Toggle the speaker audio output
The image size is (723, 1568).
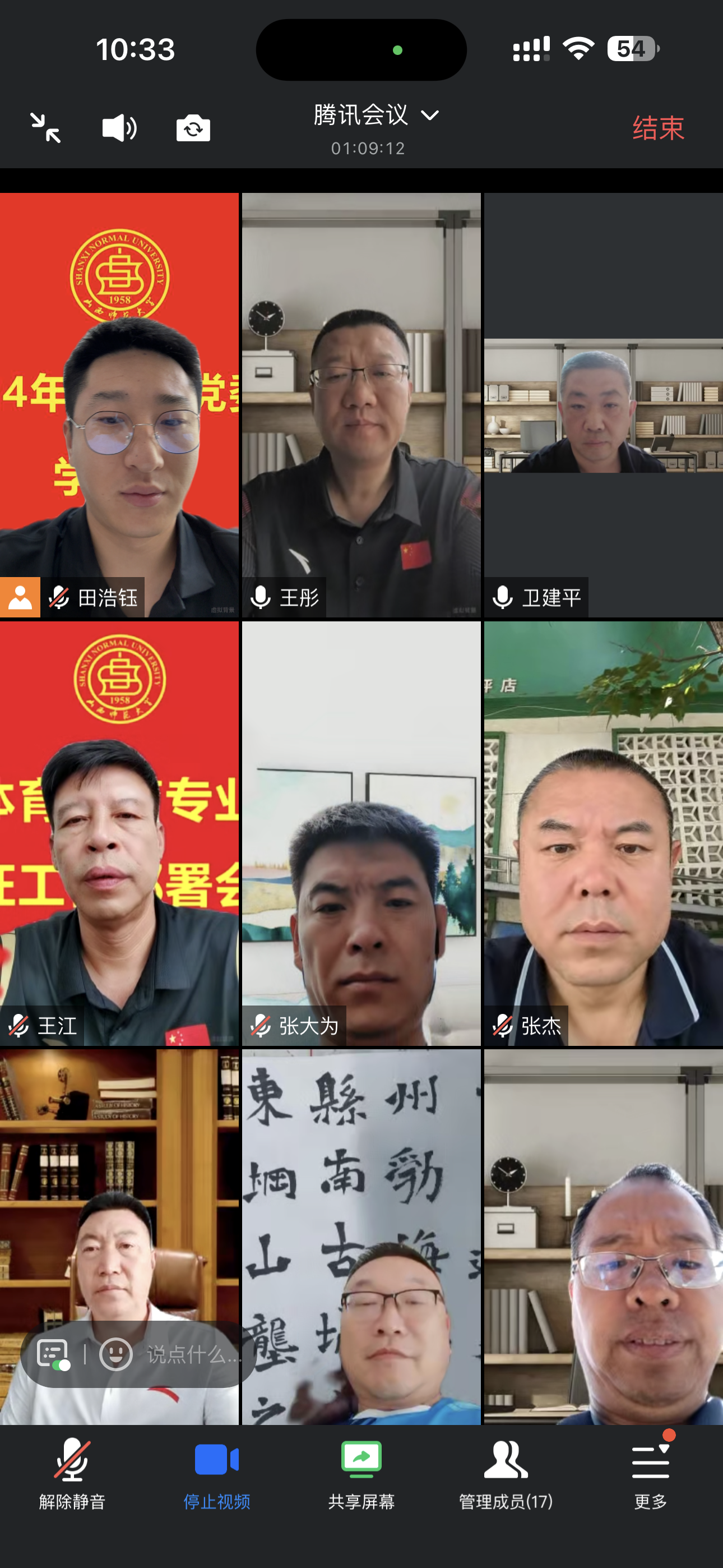[119, 128]
